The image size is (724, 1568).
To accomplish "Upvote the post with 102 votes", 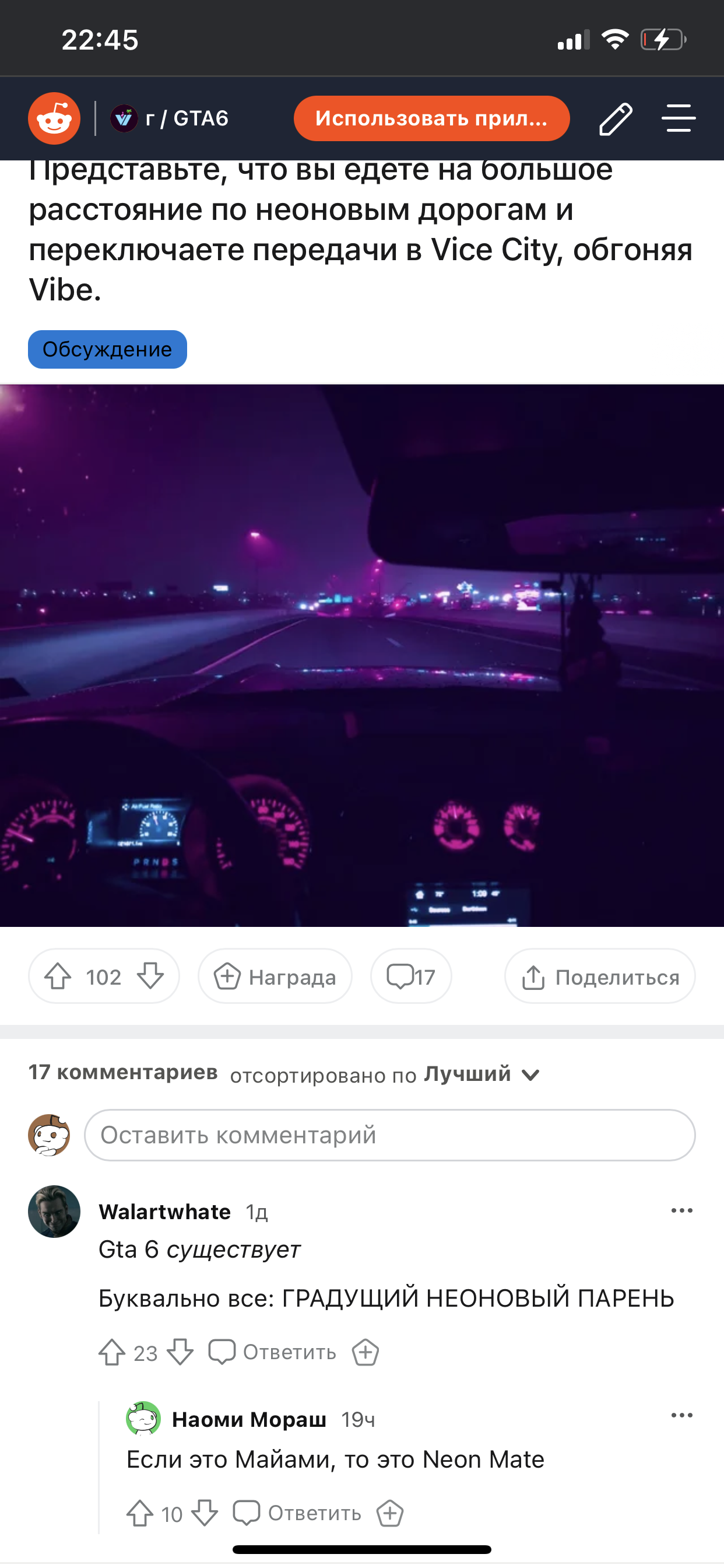I will (58, 977).
